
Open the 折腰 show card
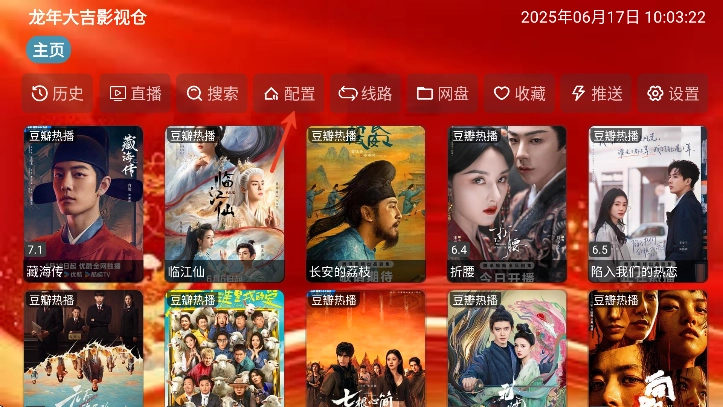(507, 203)
